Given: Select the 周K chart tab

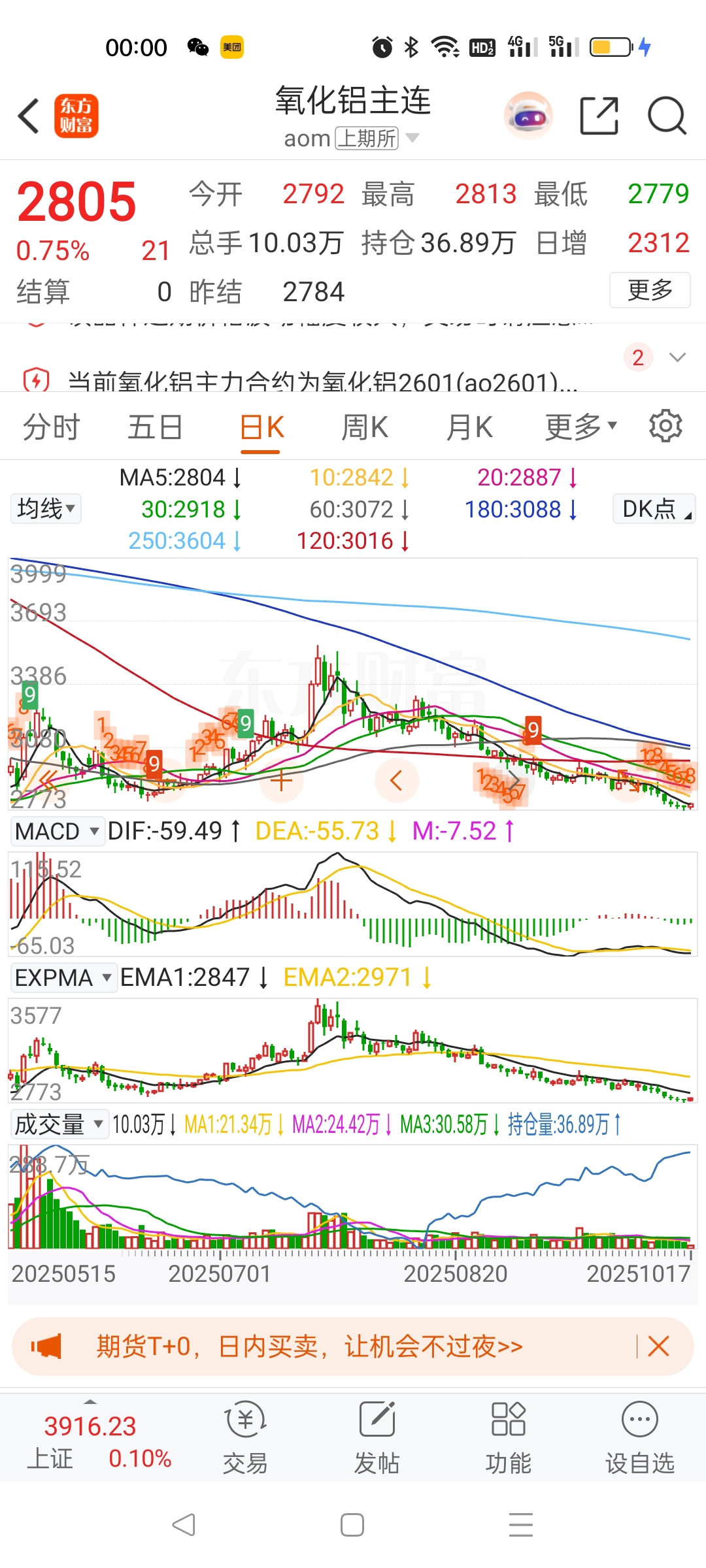Looking at the screenshot, I should point(365,429).
